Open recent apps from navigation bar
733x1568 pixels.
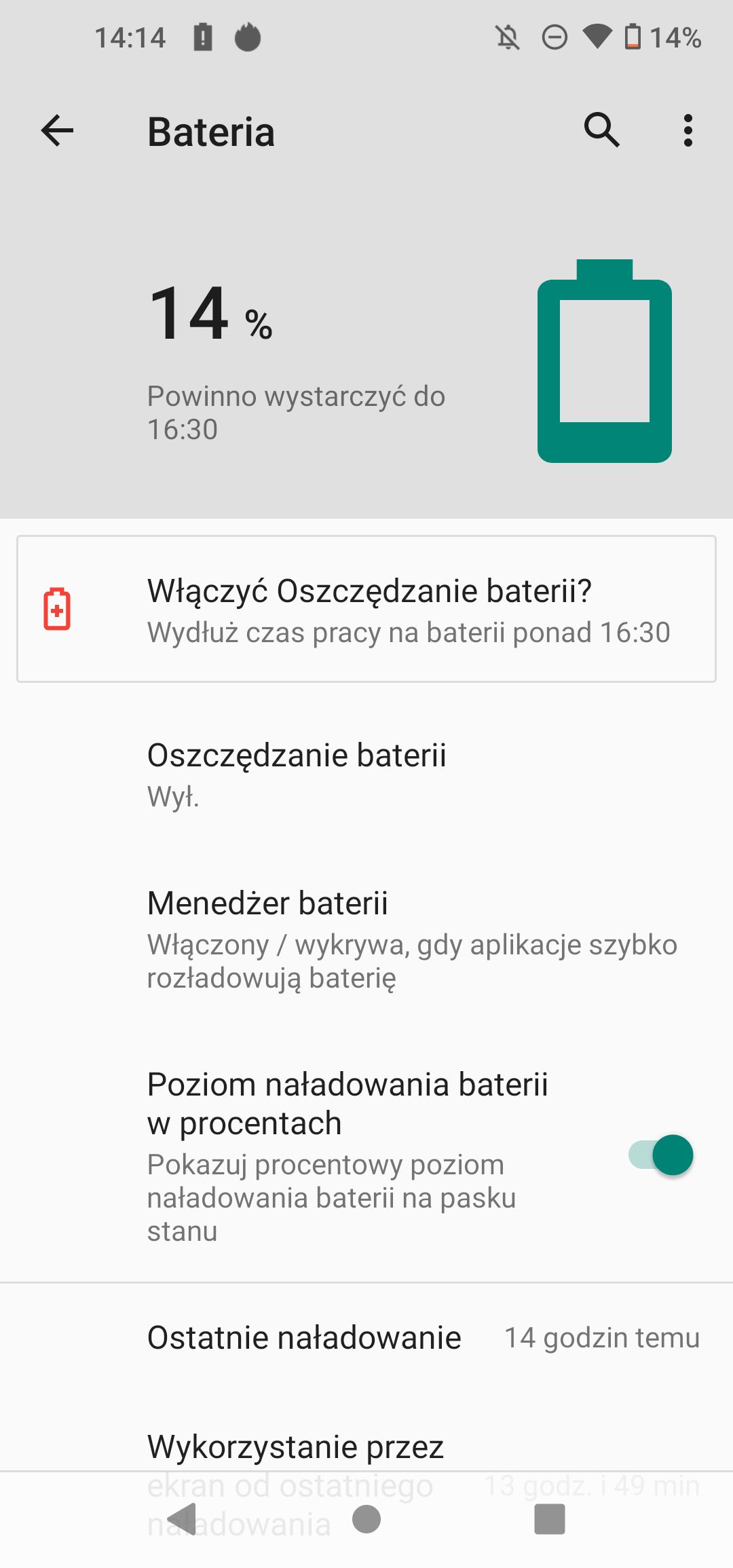coord(550,1519)
